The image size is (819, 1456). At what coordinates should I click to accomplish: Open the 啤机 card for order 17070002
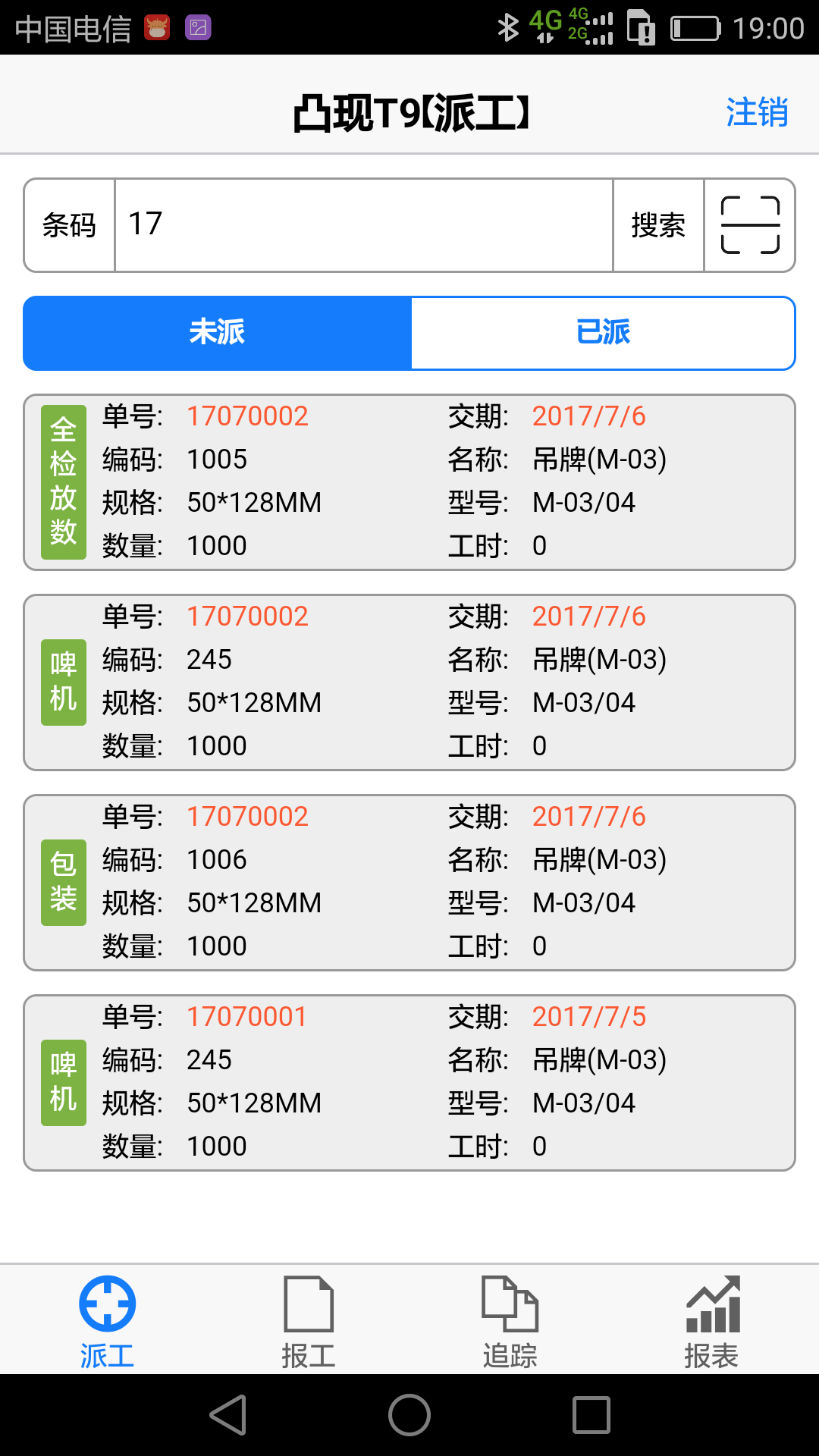[x=409, y=682]
